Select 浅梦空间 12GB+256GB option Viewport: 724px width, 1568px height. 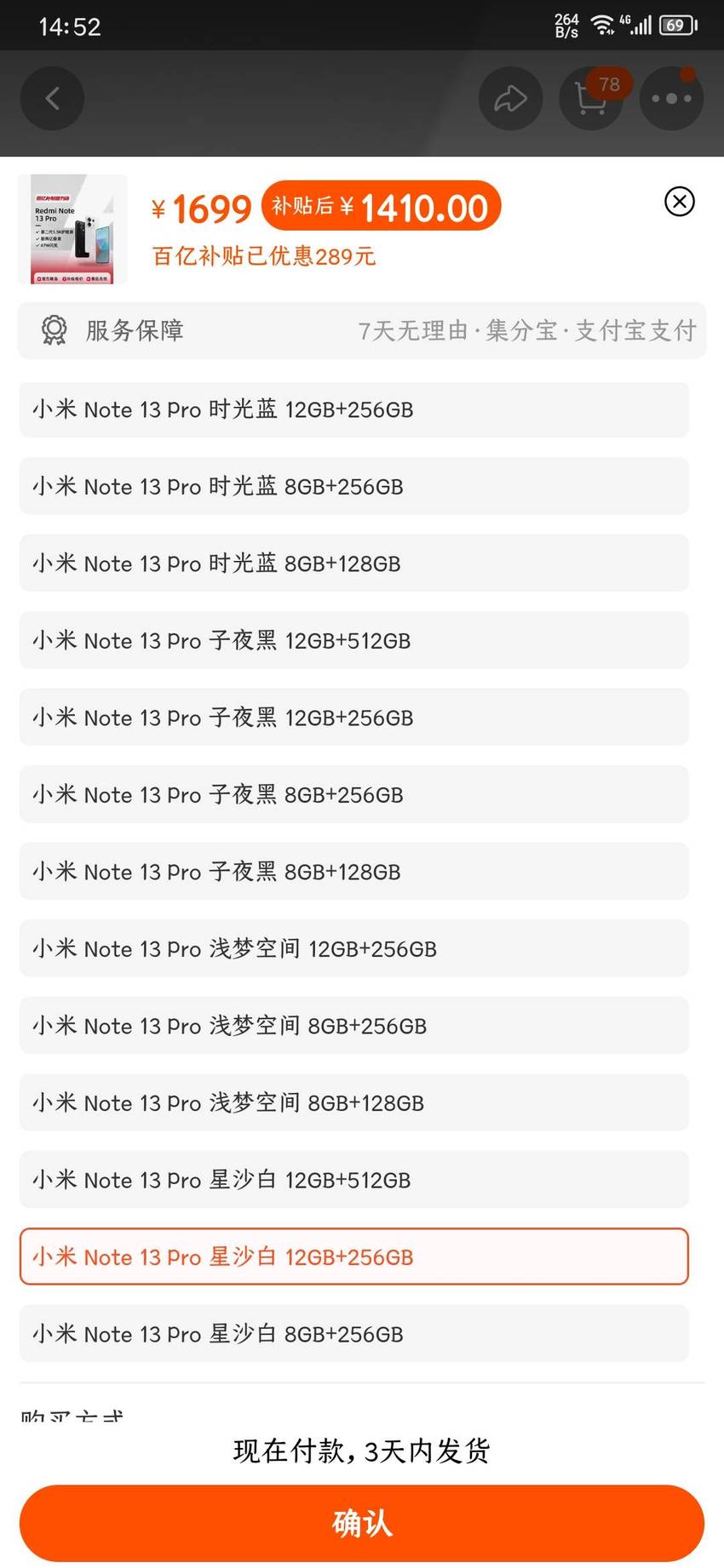(354, 948)
